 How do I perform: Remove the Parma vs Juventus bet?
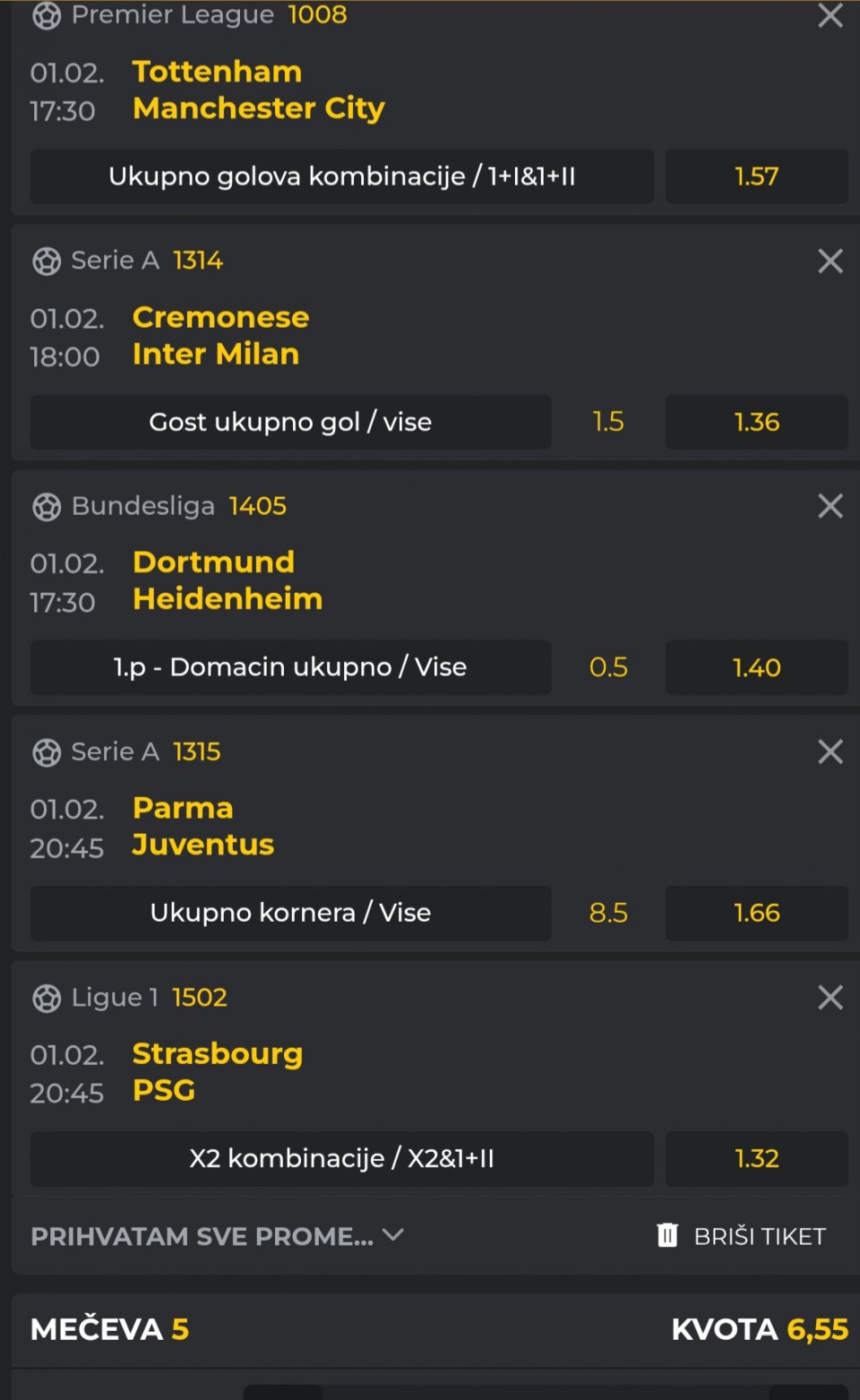coord(830,752)
